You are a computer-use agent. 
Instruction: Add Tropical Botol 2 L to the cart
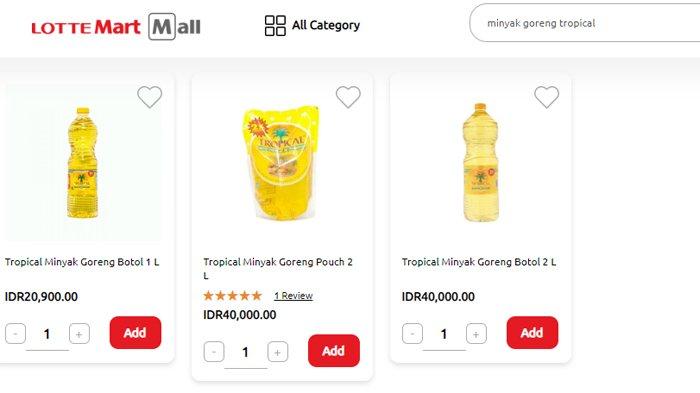coord(532,333)
